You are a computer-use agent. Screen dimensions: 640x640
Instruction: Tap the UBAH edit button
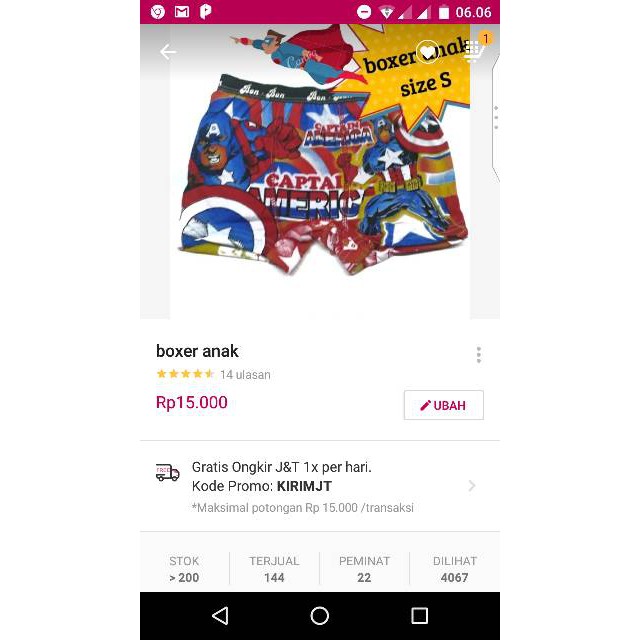(443, 405)
